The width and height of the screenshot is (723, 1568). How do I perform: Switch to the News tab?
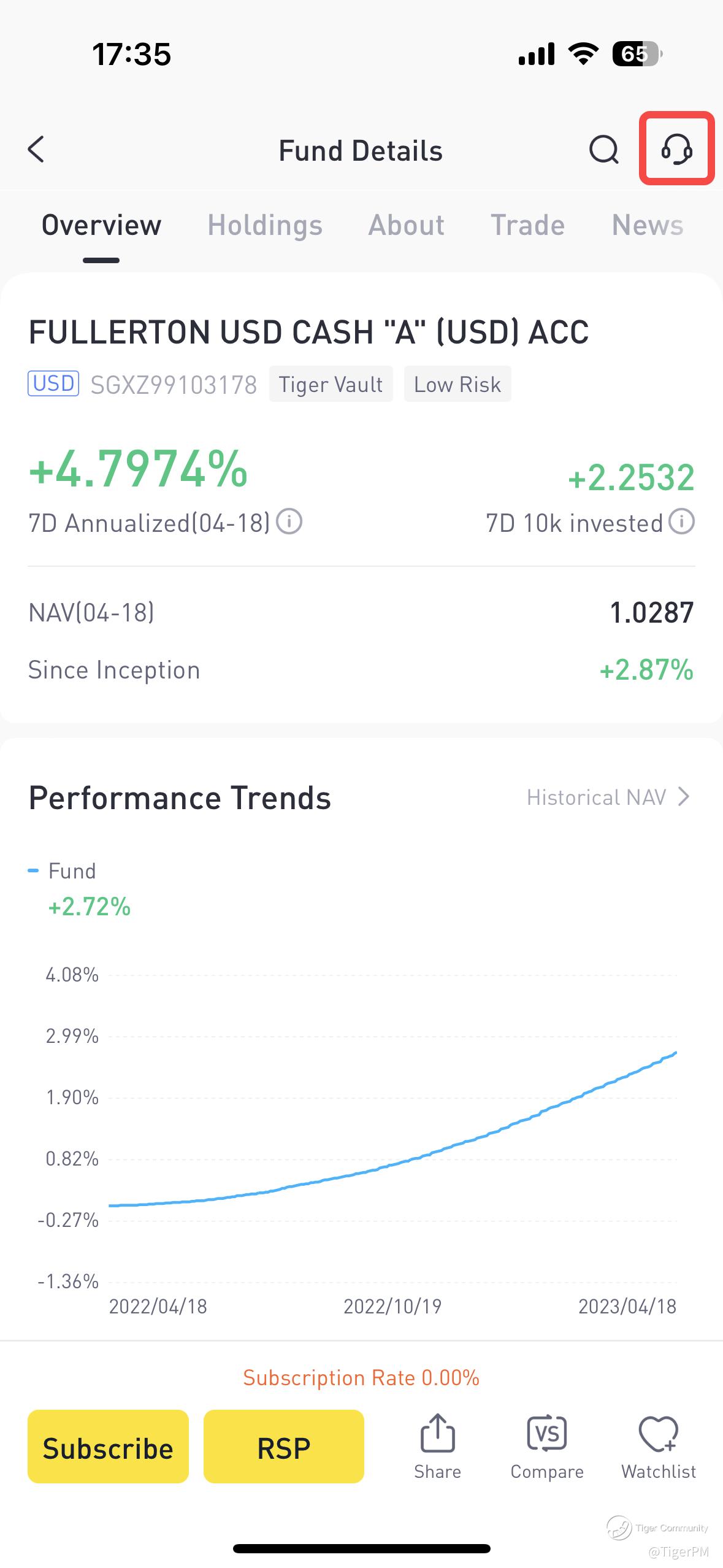pyautogui.click(x=647, y=225)
